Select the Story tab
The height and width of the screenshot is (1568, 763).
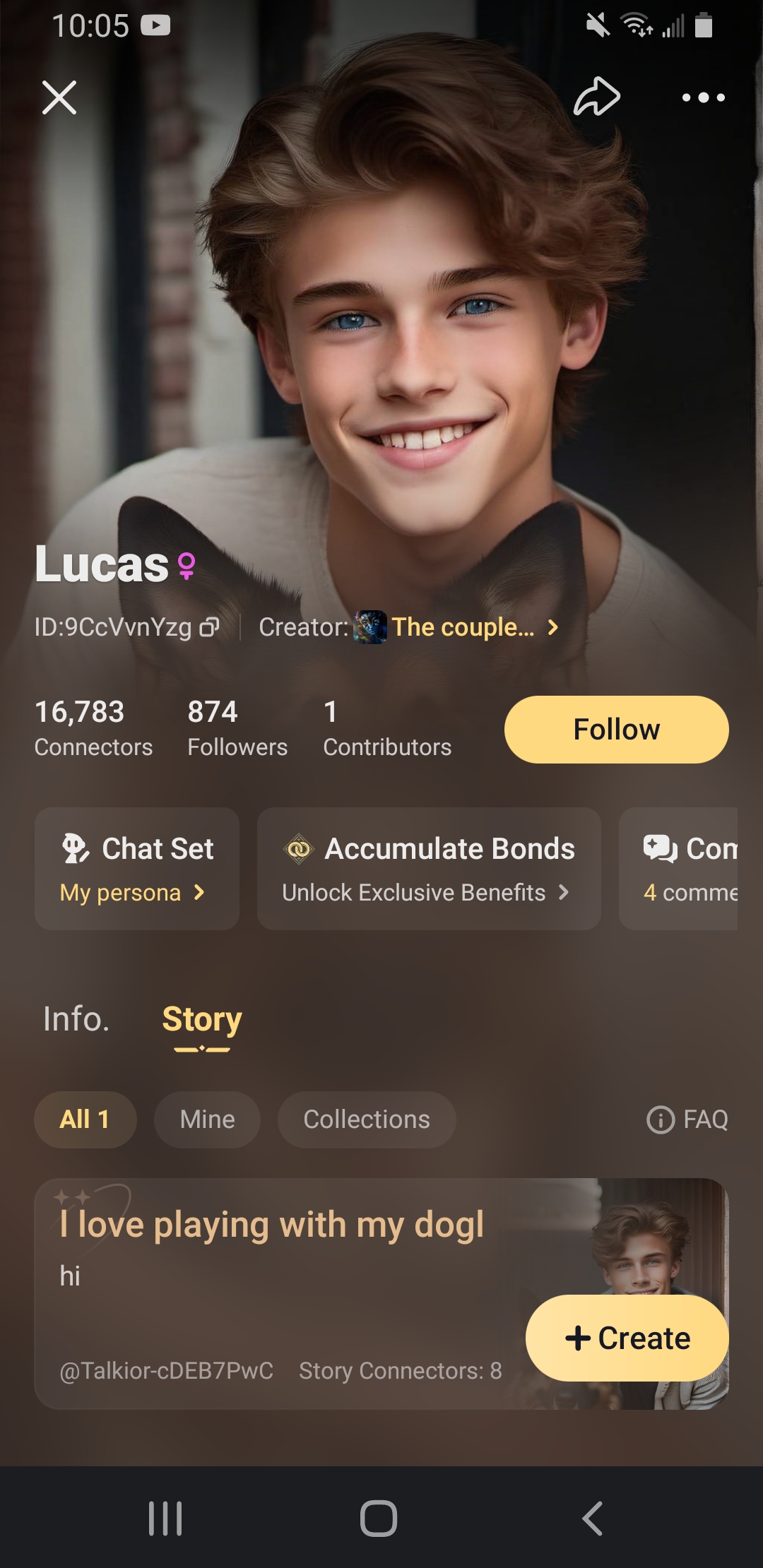coord(202,1019)
